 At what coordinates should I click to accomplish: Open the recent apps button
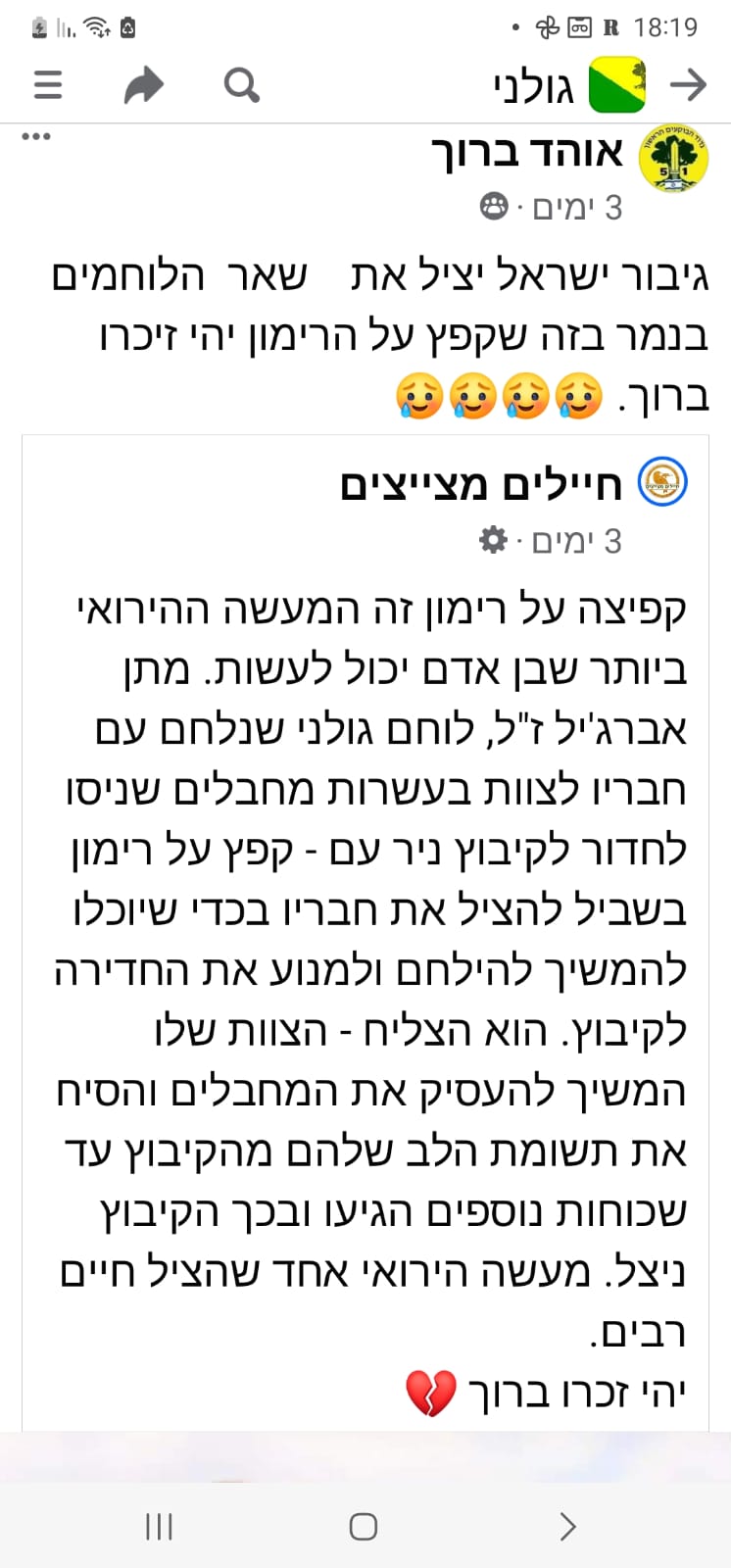[x=159, y=1526]
